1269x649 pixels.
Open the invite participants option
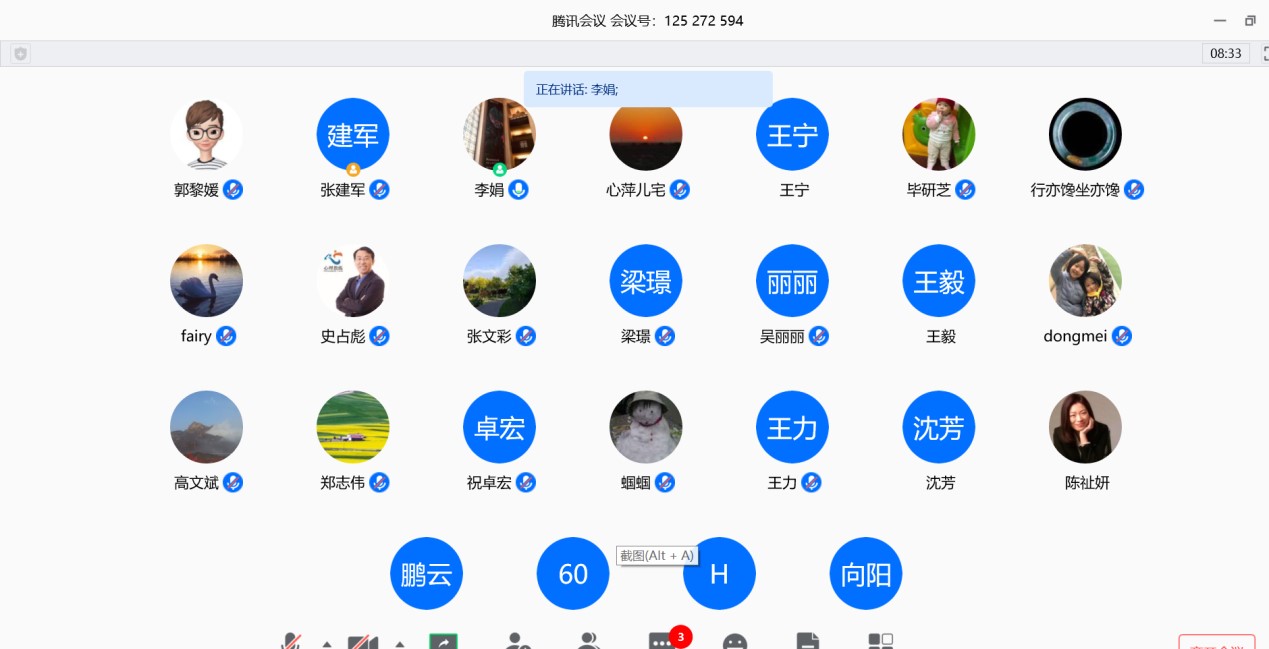coord(517,641)
